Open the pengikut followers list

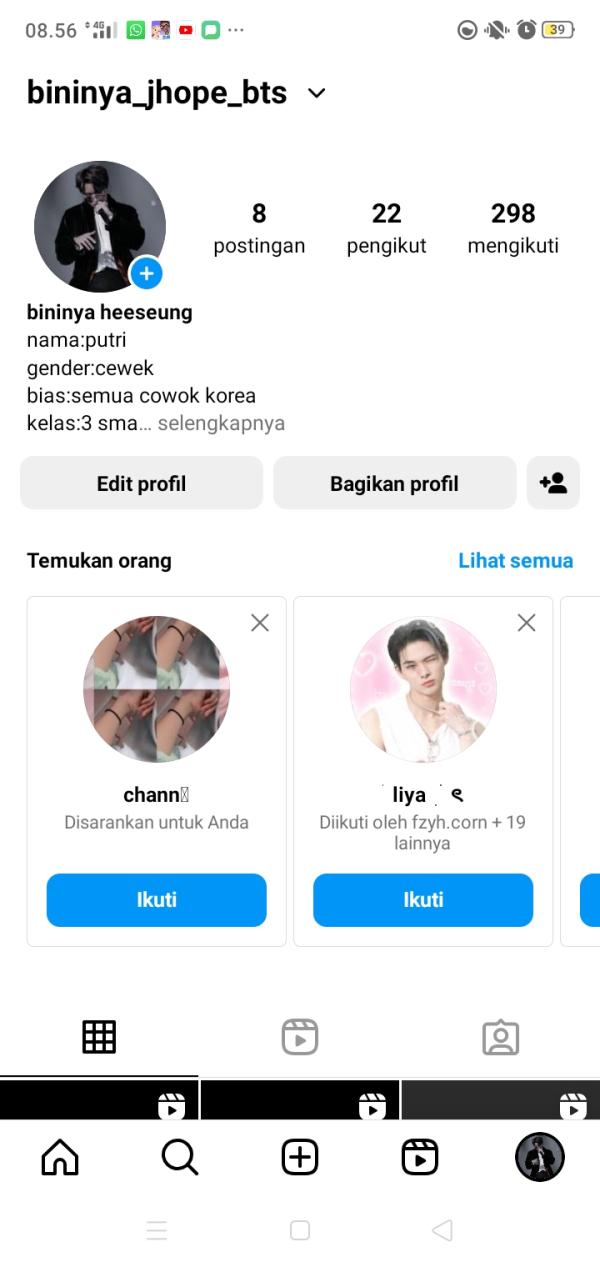tap(386, 227)
